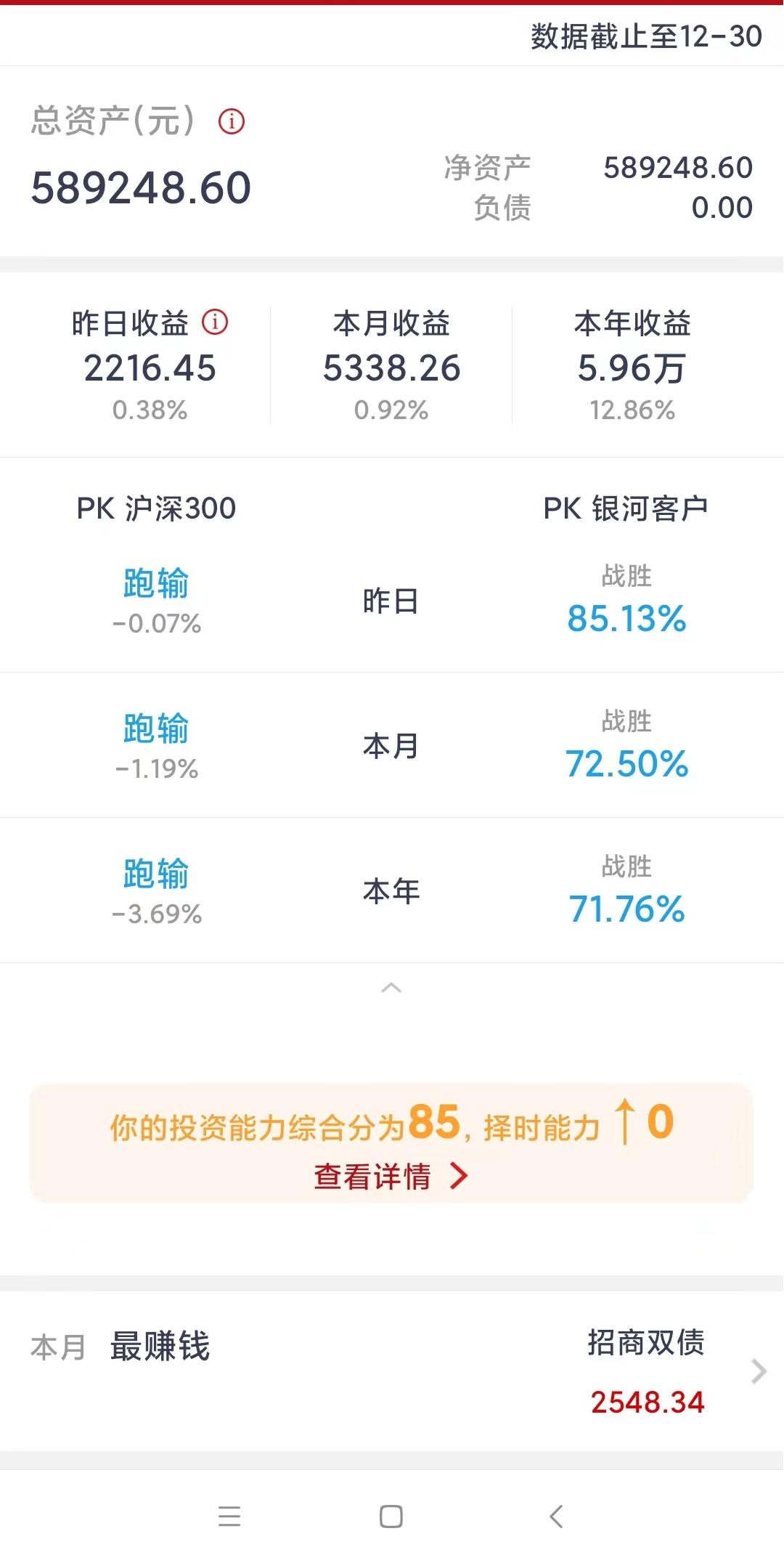Go back using the system back button
The width and height of the screenshot is (784, 1563).
coord(556,1517)
